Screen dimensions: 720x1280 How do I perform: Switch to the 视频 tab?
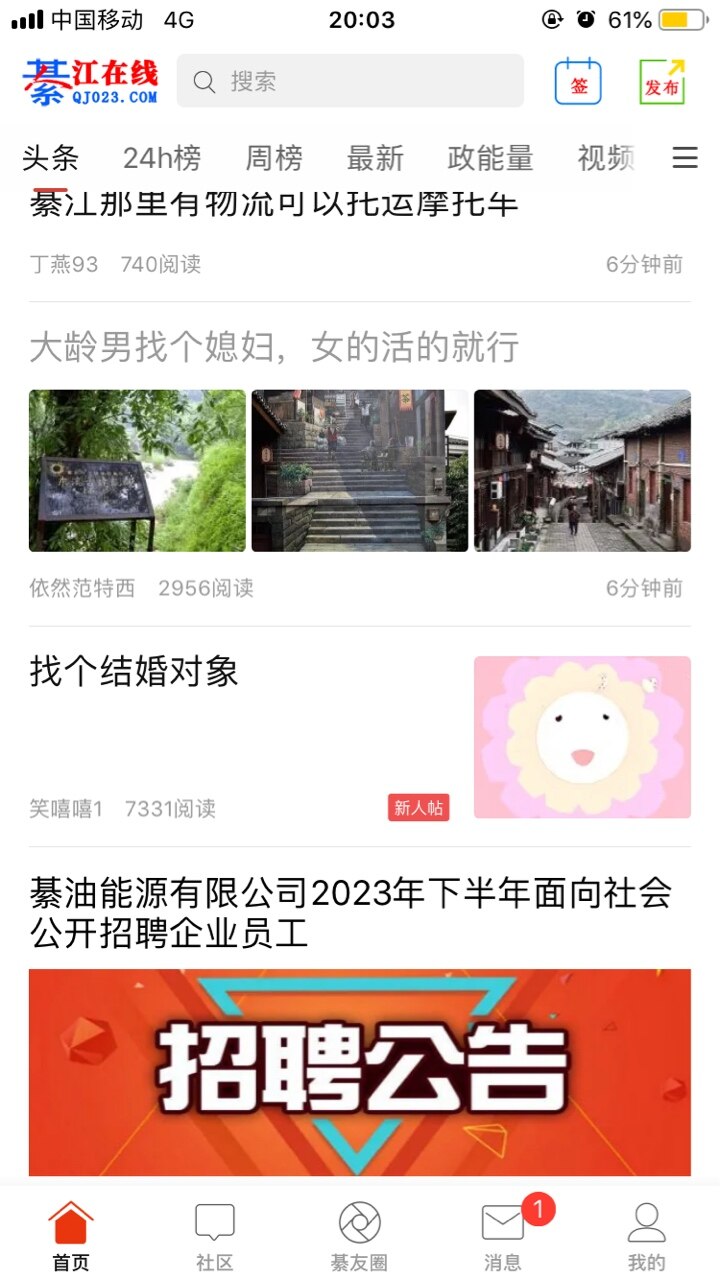[606, 158]
